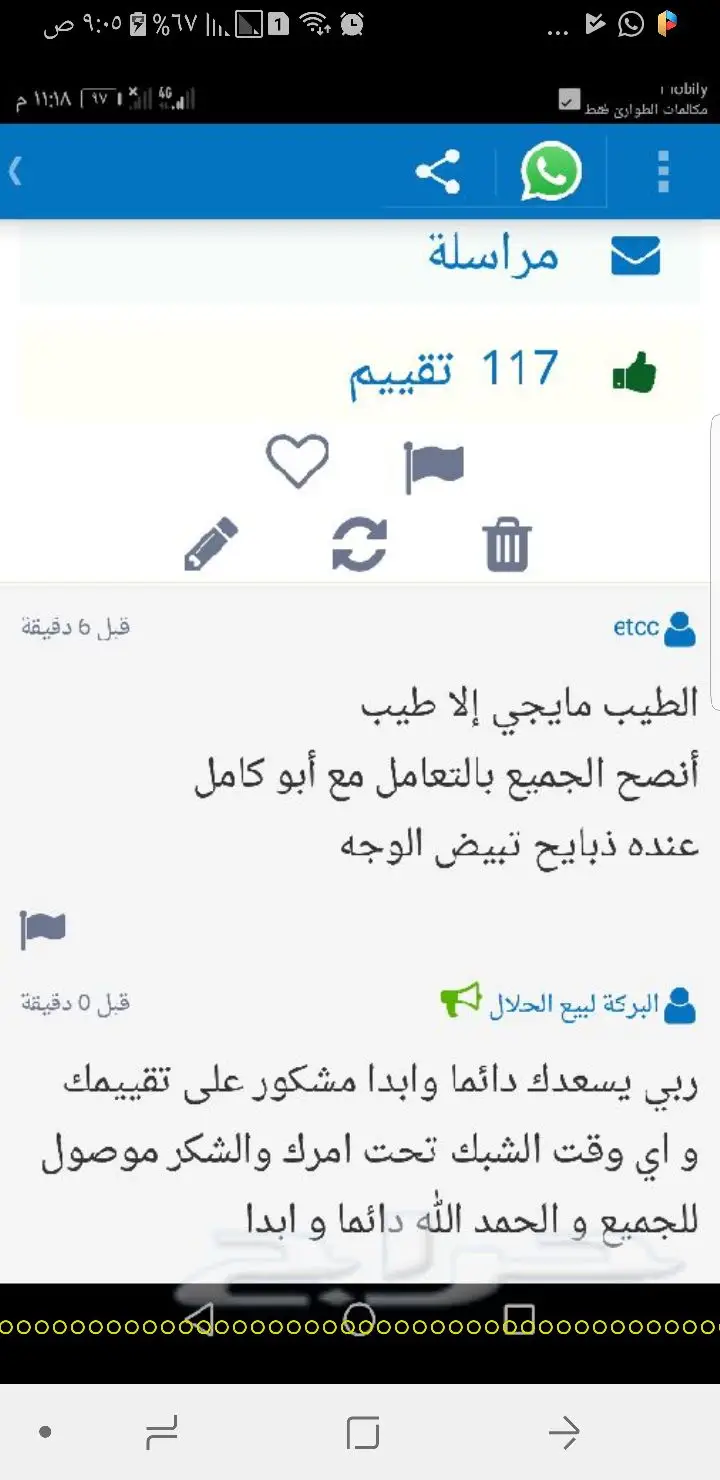Open the three-dot overflow menu
The width and height of the screenshot is (720, 1480).
click(x=662, y=171)
